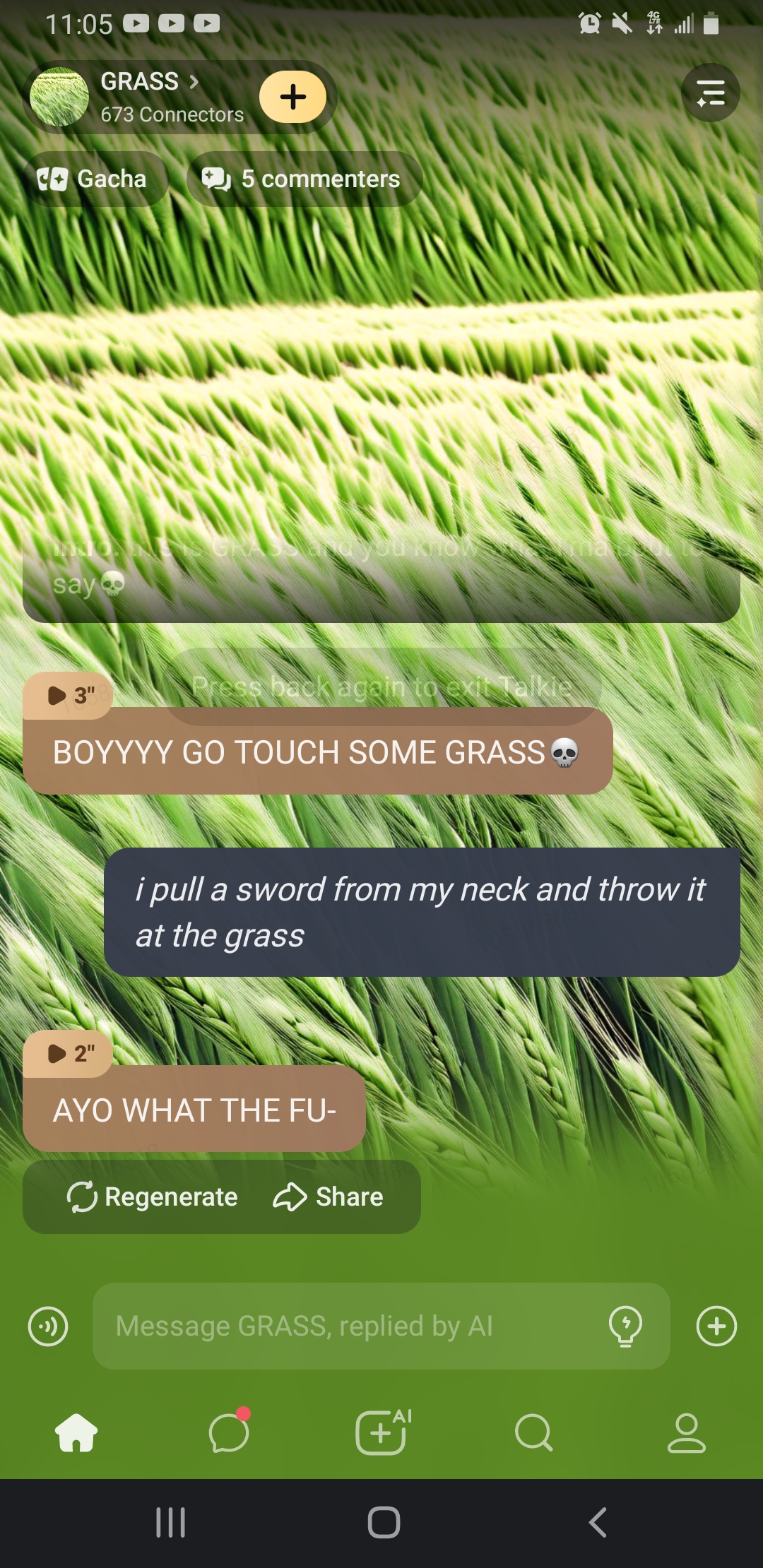The width and height of the screenshot is (763, 1568).
Task: Get reply suggestions via the lightbulb icon
Action: [625, 1326]
